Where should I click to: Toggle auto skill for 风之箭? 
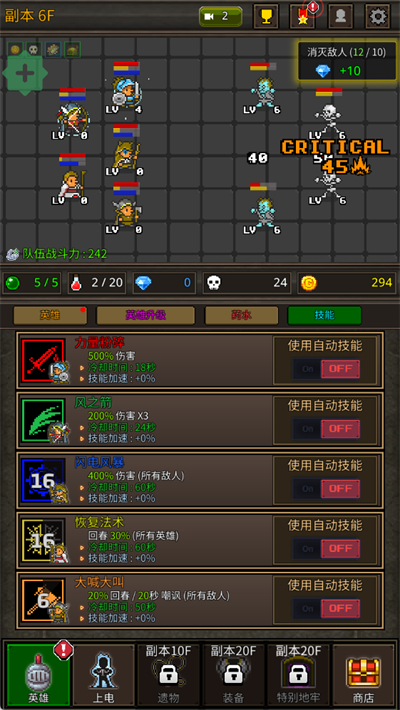click(326, 428)
